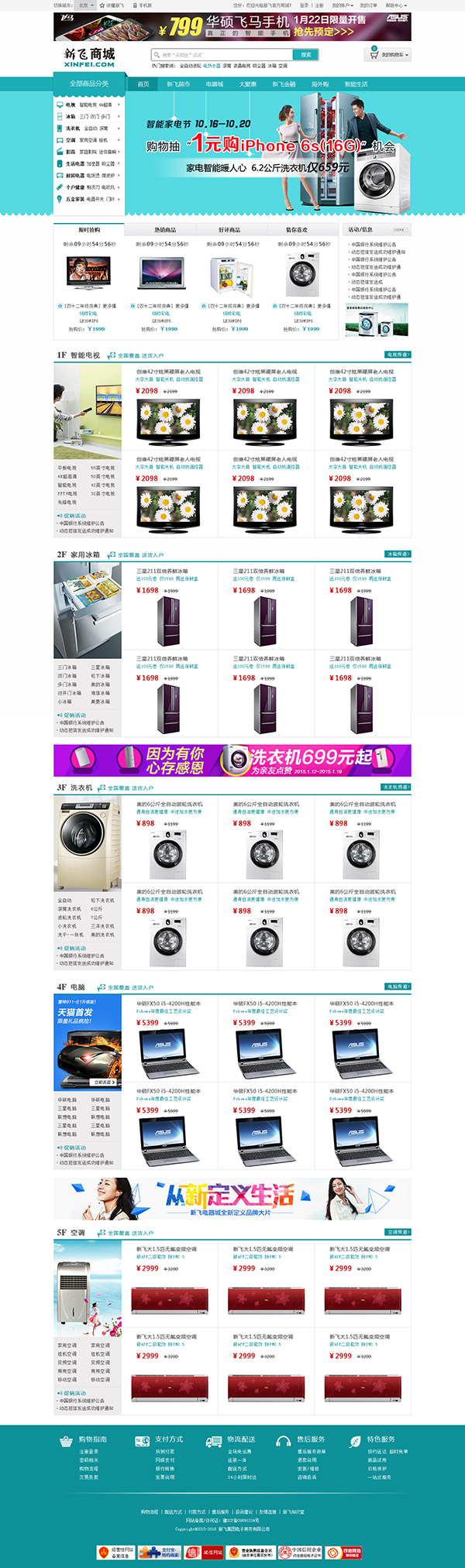The width and height of the screenshot is (465, 1568).
Task: Open the 新飞金融 nav item
Action: point(284,84)
